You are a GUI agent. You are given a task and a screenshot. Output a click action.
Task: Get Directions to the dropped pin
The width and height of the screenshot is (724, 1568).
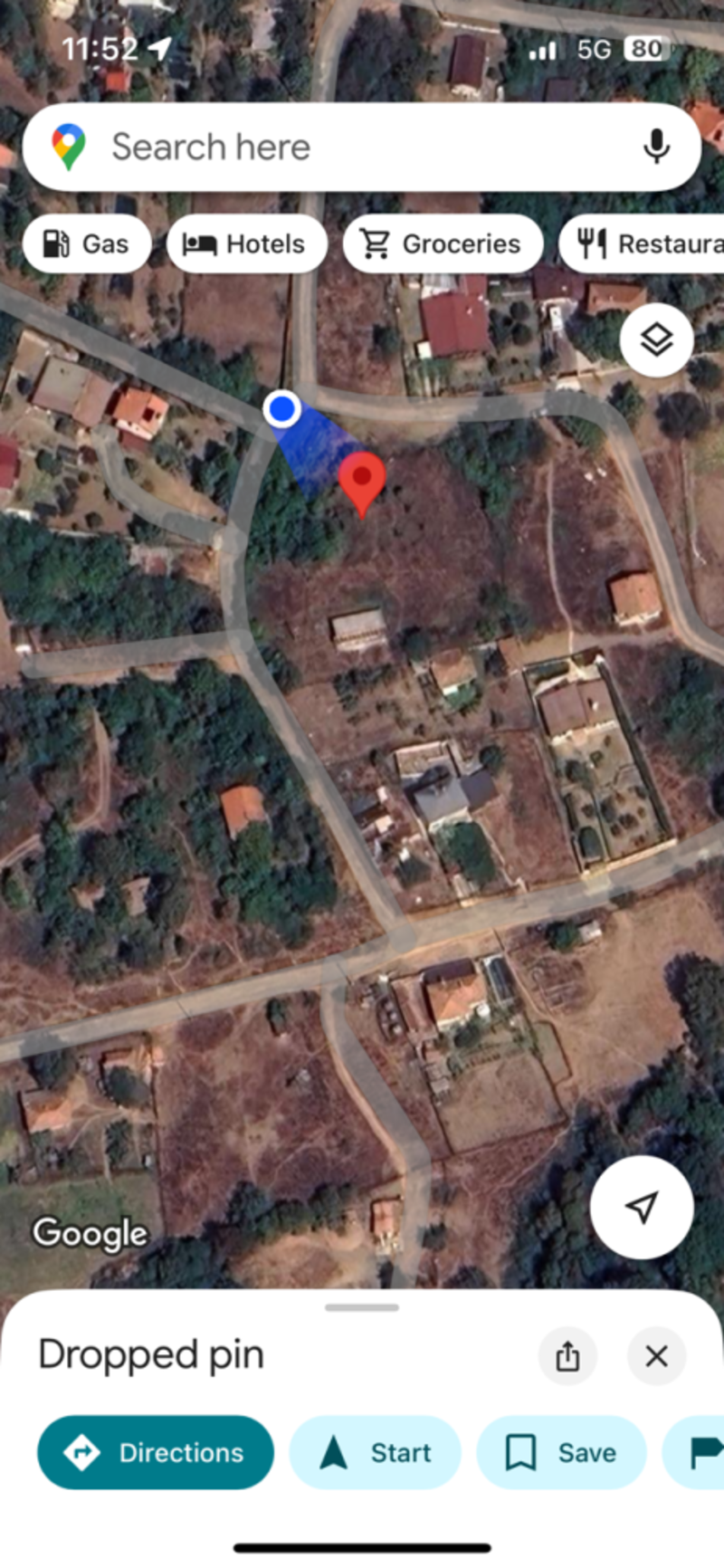(x=156, y=1452)
